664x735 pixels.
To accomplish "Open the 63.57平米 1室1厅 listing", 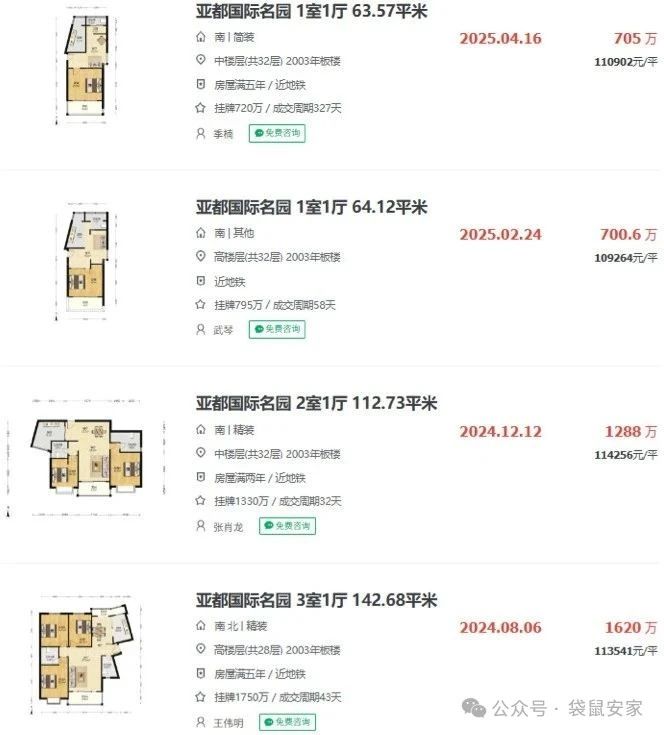I will coord(311,12).
